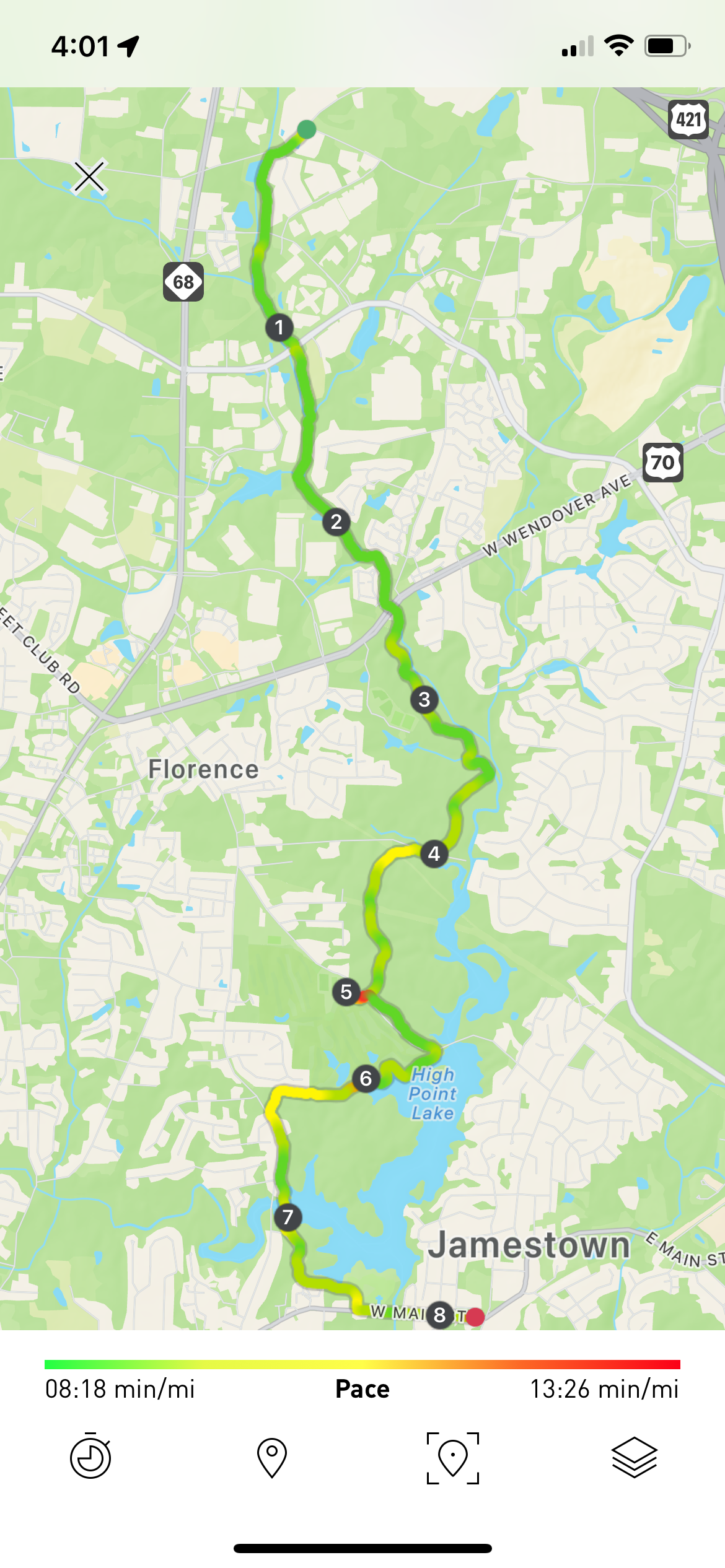
Task: Tap the red finish point marker
Action: click(475, 1317)
